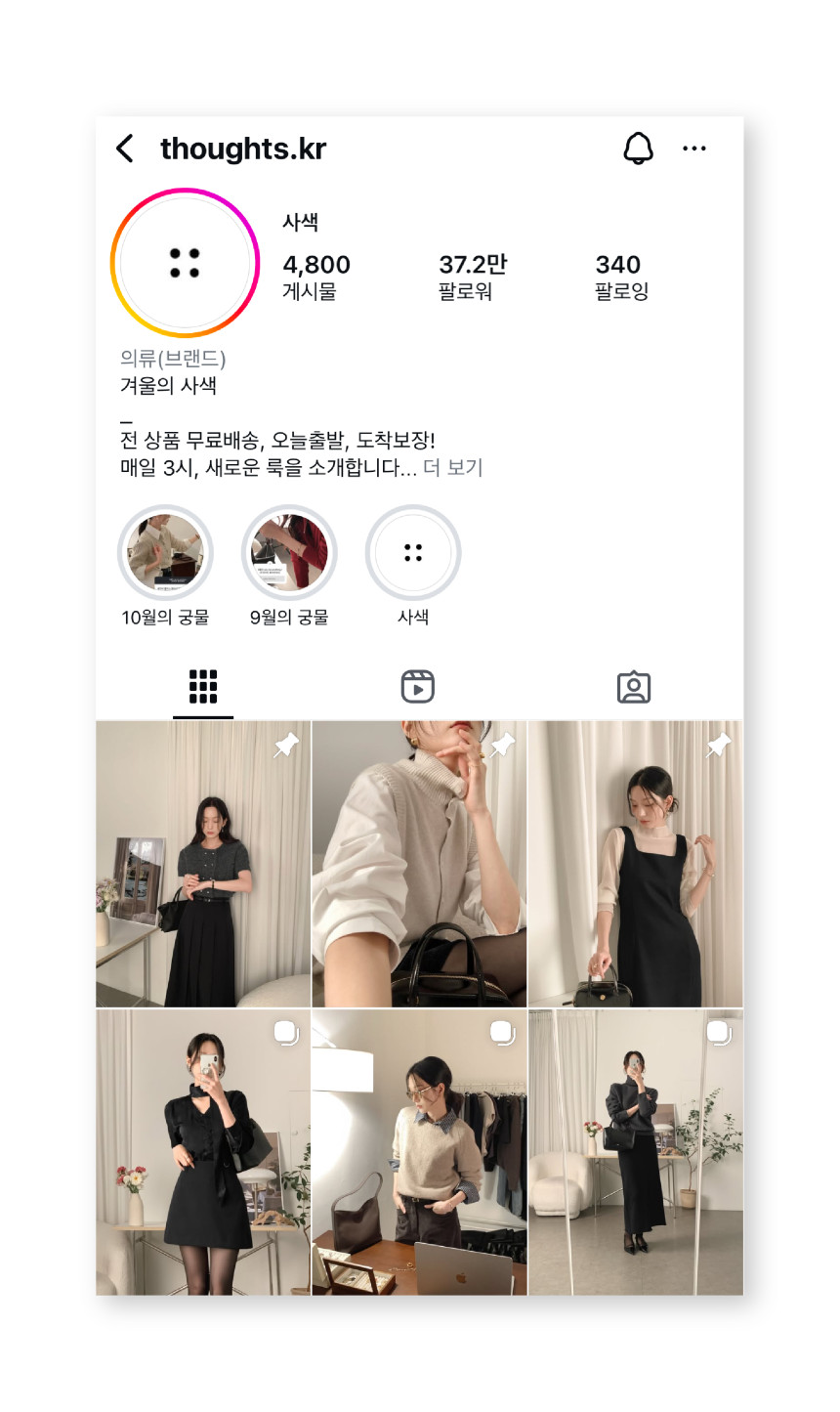
Task: Open the three-dot overflow menu
Action: pos(694,149)
